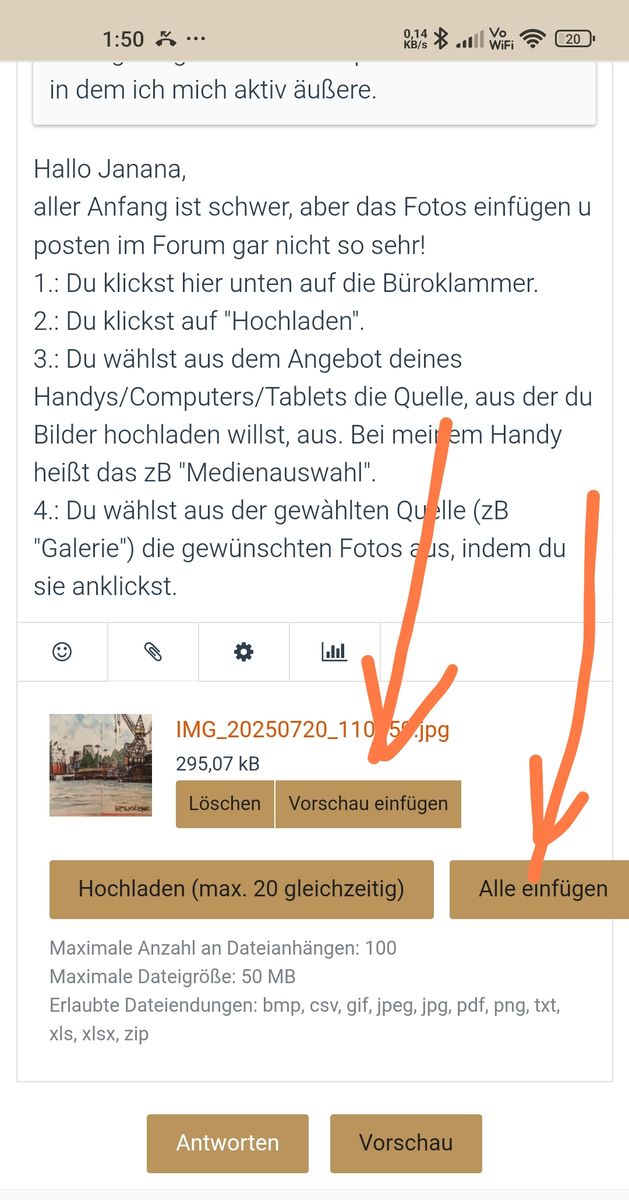
Task: Tap Hochladen (max. 20 gleichzeitig)
Action: pyautogui.click(x=241, y=889)
